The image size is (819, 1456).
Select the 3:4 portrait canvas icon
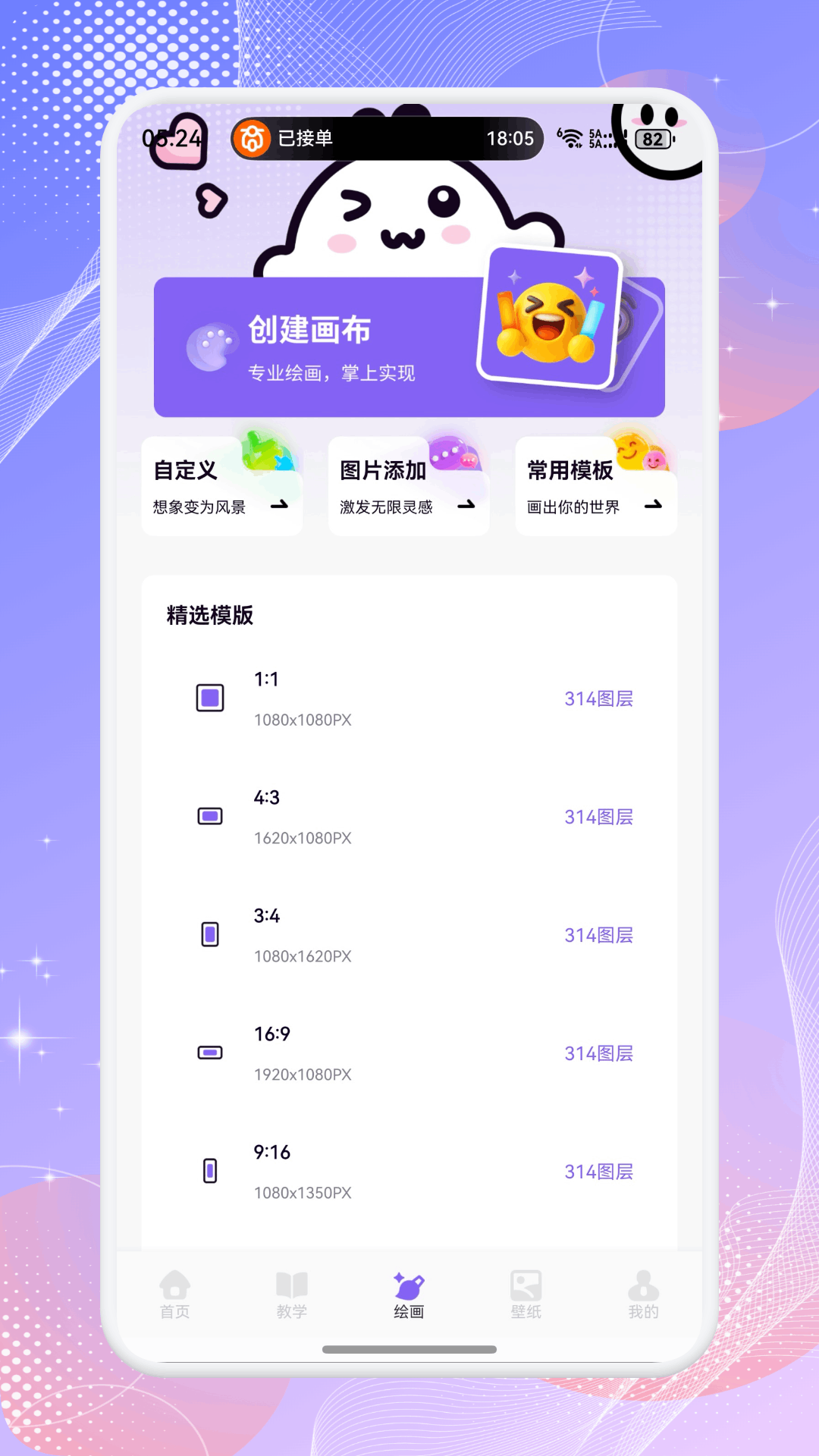point(210,935)
